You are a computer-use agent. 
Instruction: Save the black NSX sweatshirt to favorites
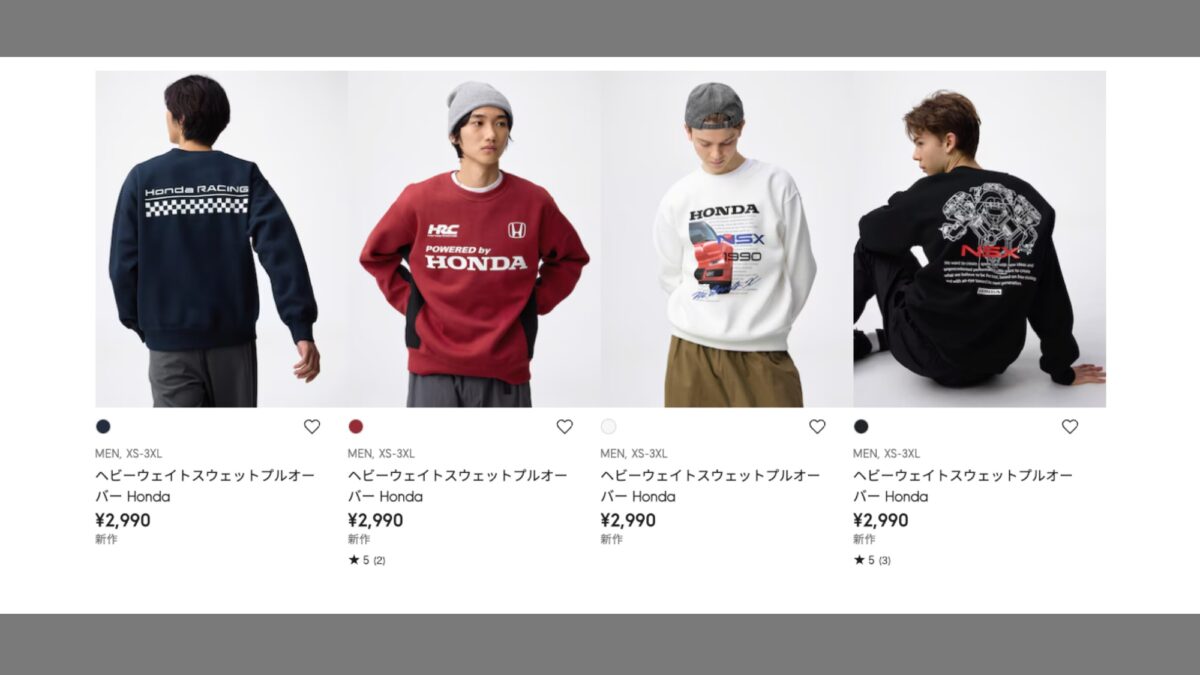[x=1070, y=426]
